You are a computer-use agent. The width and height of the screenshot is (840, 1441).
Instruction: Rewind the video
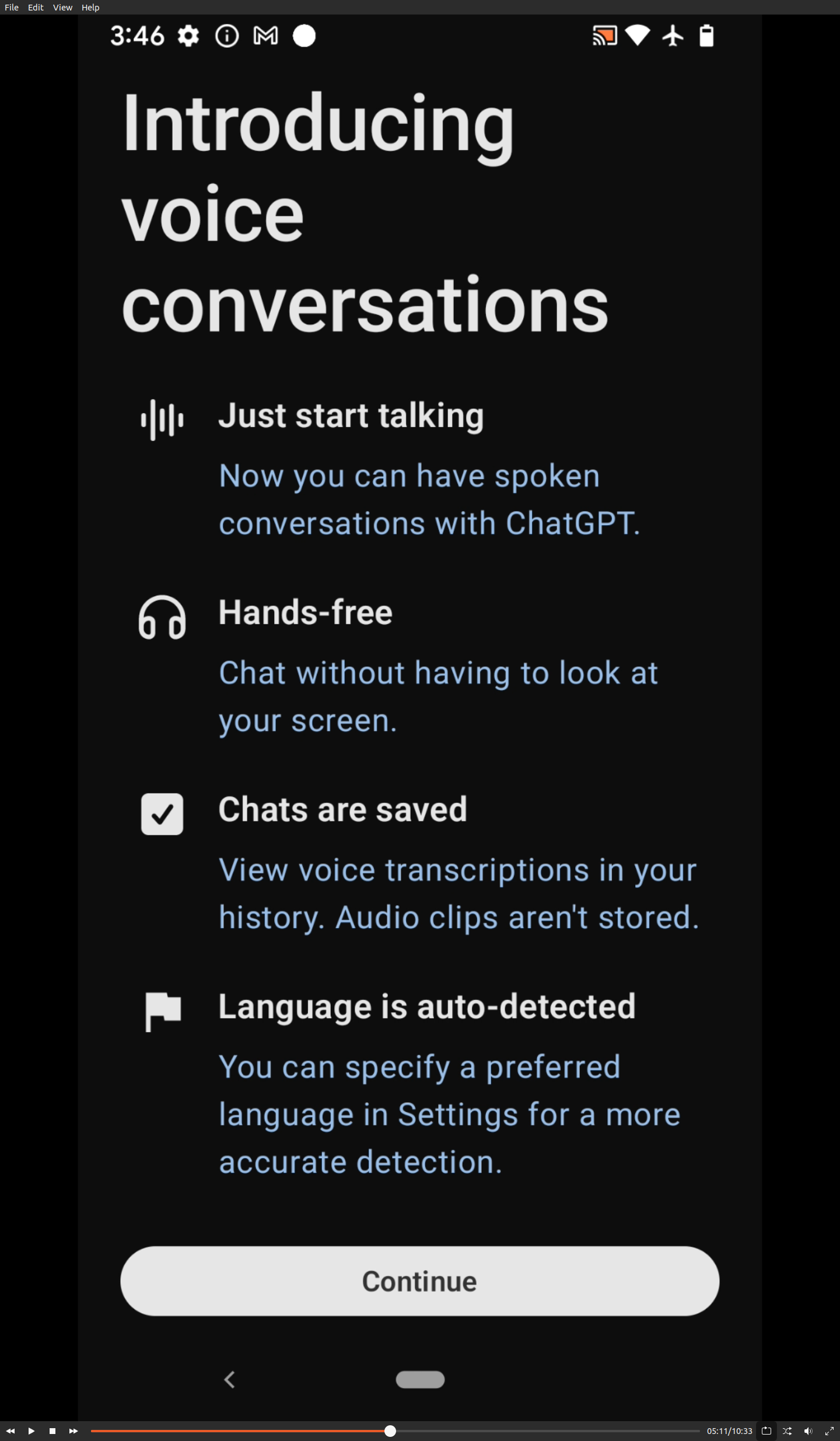[10, 1431]
